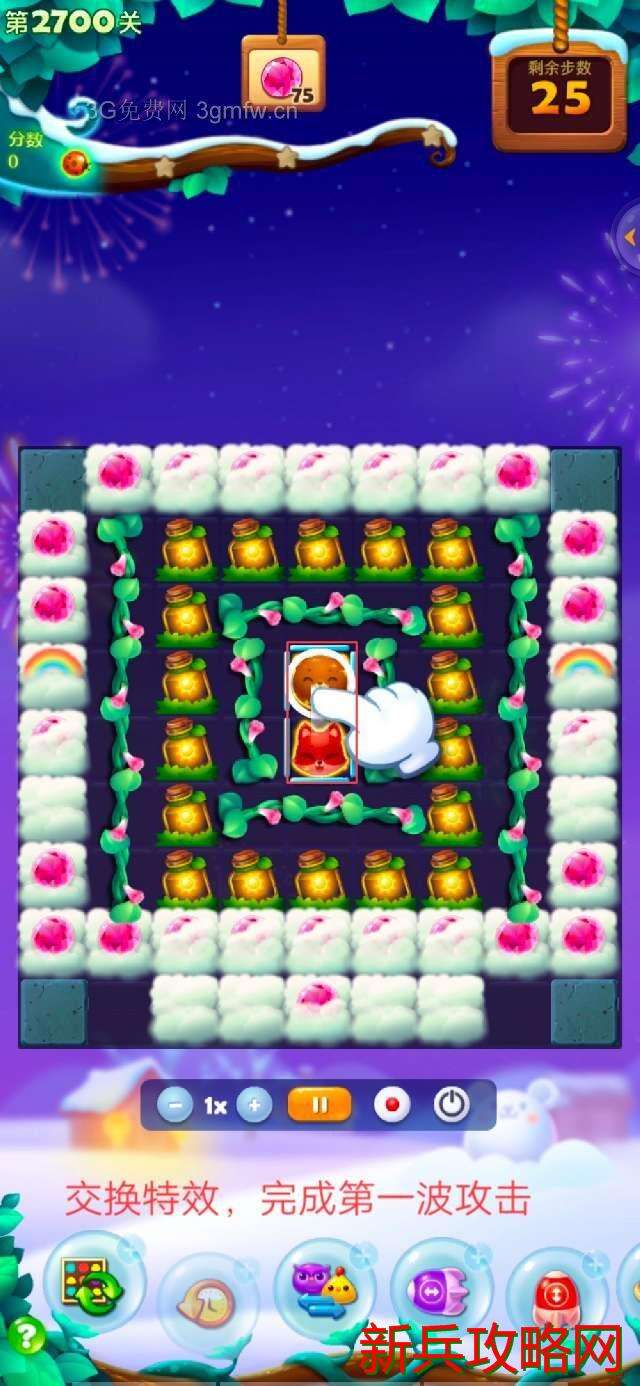Tap the power button on the control bar

451,1105
